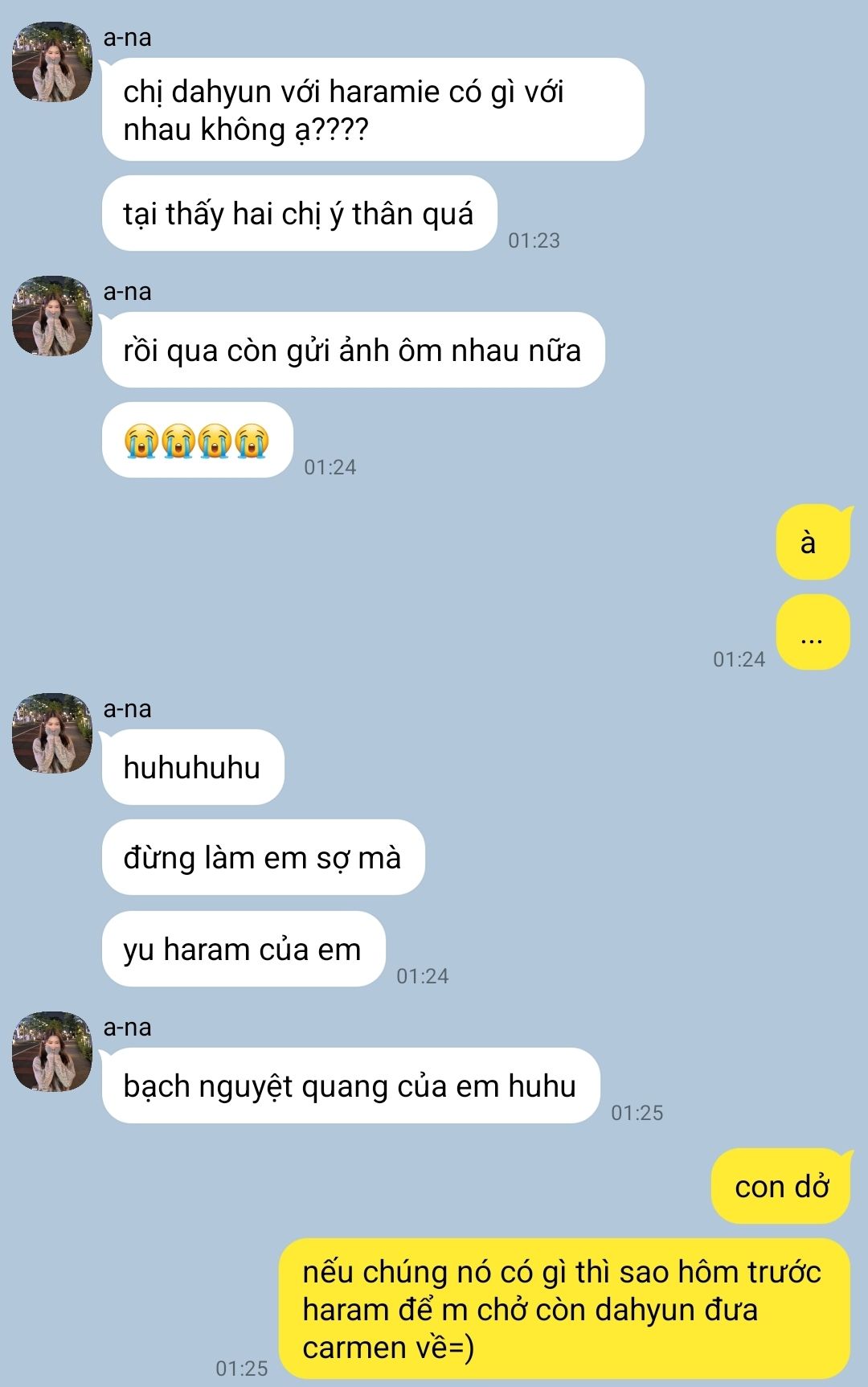
Task: Open a-na's photo beside 'rồi qua còn gửi'
Action: pyautogui.click(x=52, y=316)
